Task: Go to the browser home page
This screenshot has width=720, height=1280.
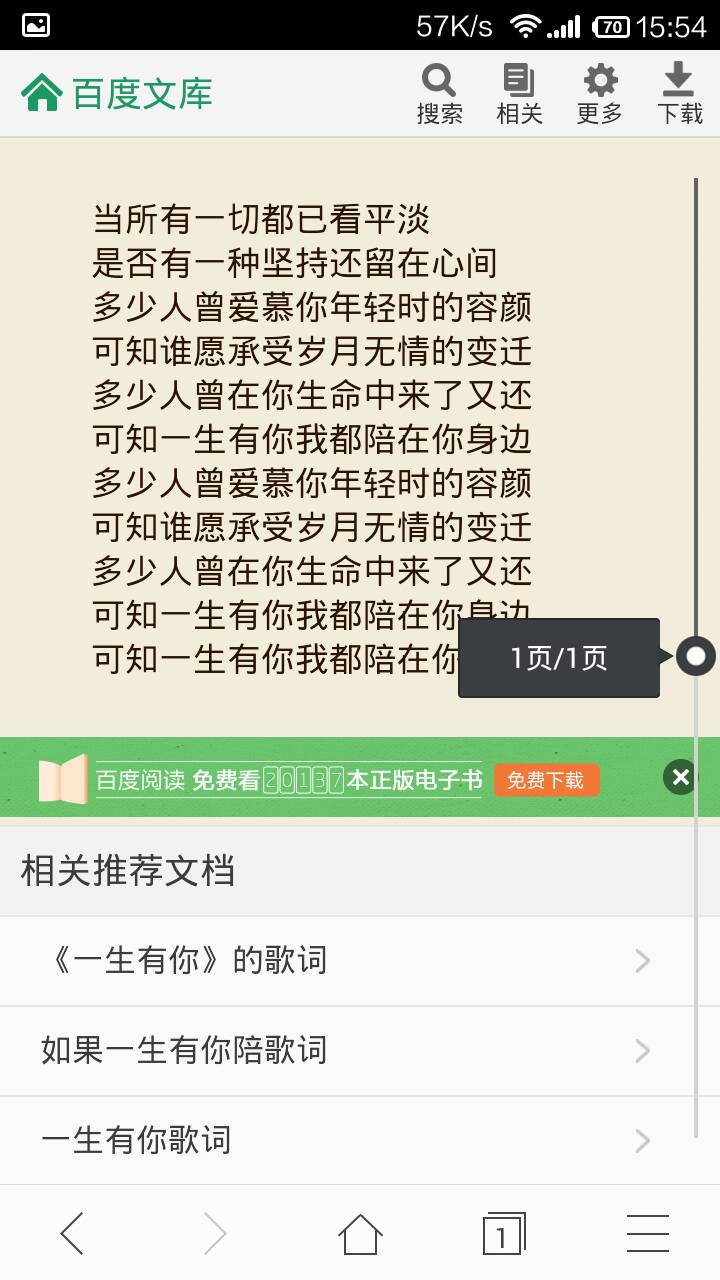Action: pyautogui.click(x=360, y=1234)
